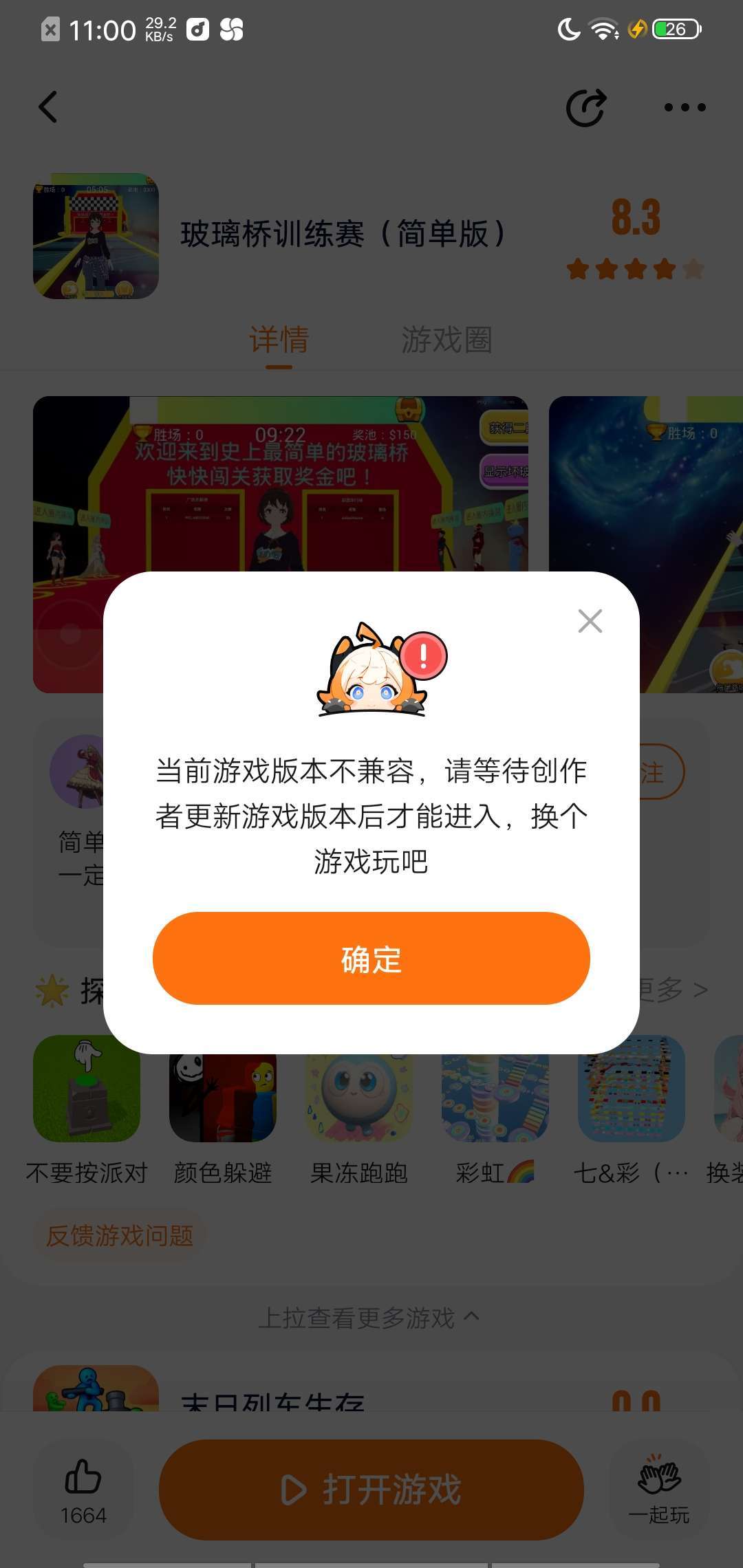Like the game with the thumbs-up icon
This screenshot has width=743, height=1568.
coord(83,1490)
